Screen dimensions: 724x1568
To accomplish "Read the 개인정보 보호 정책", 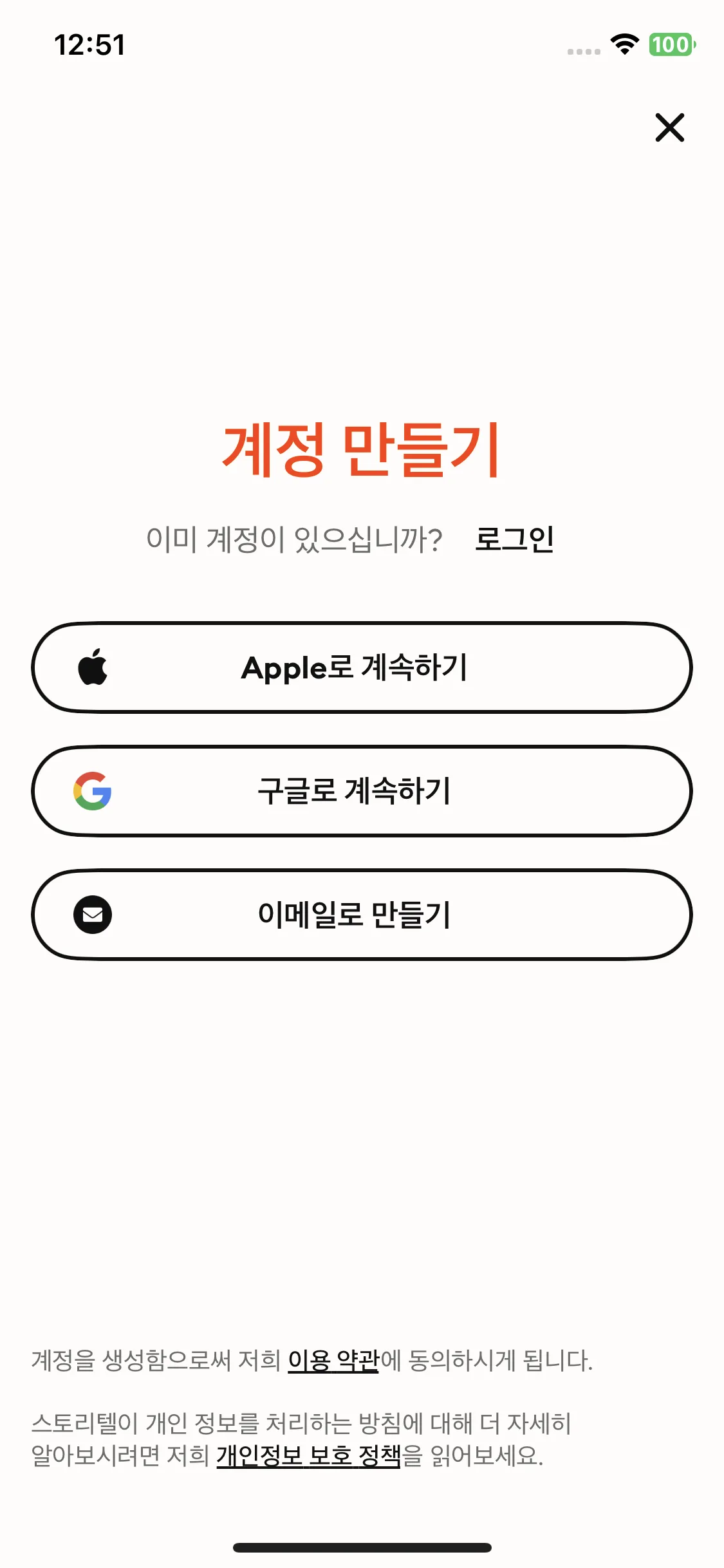I will click(x=308, y=1456).
